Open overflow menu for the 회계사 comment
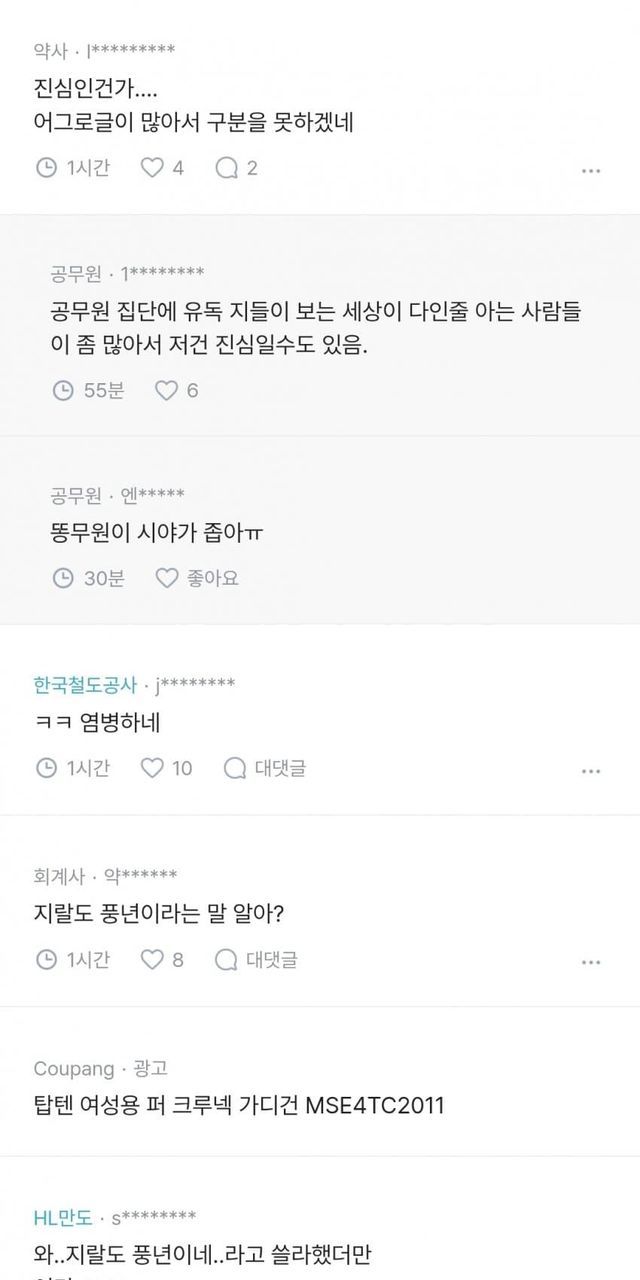The width and height of the screenshot is (640, 1280). tap(591, 963)
